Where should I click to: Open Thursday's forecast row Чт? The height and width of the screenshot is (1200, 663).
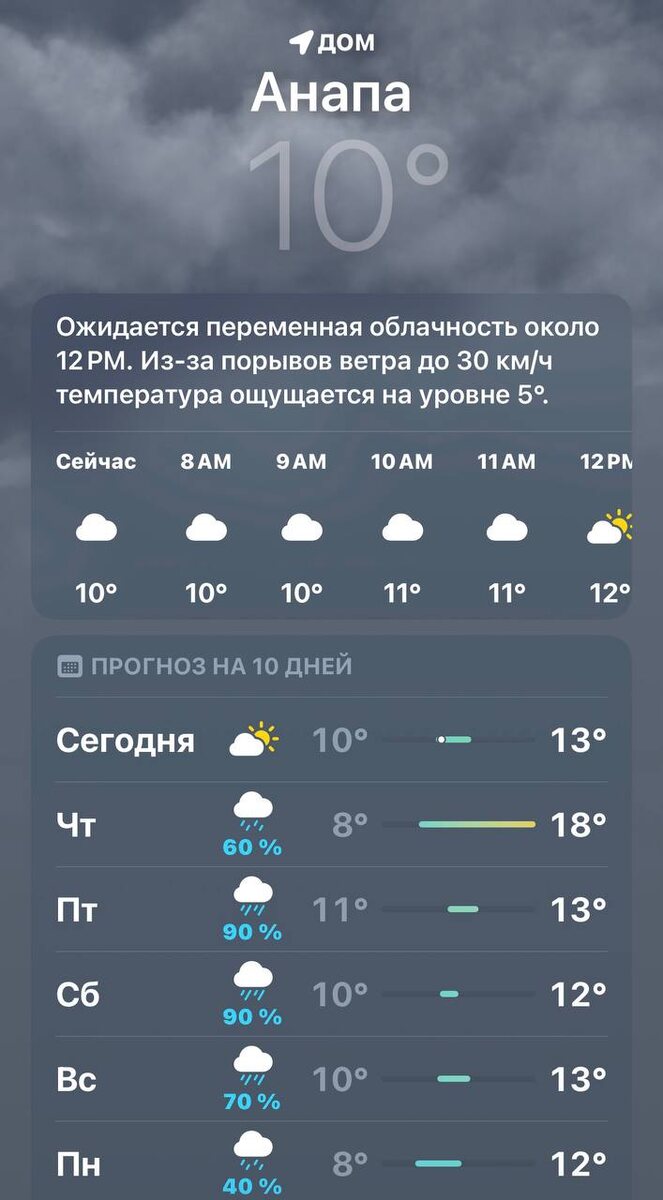[331, 825]
